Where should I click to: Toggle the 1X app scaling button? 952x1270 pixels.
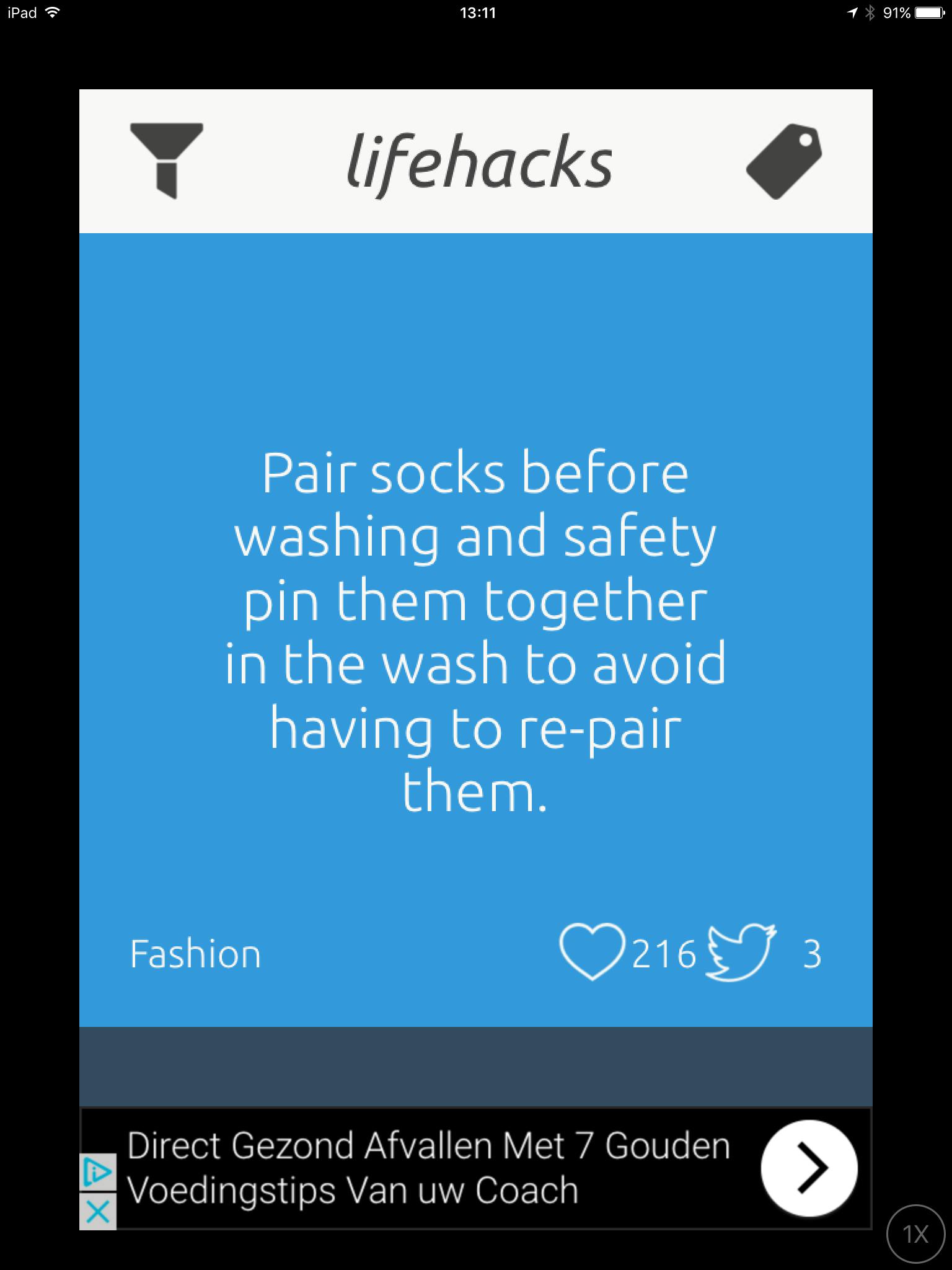click(x=915, y=1234)
